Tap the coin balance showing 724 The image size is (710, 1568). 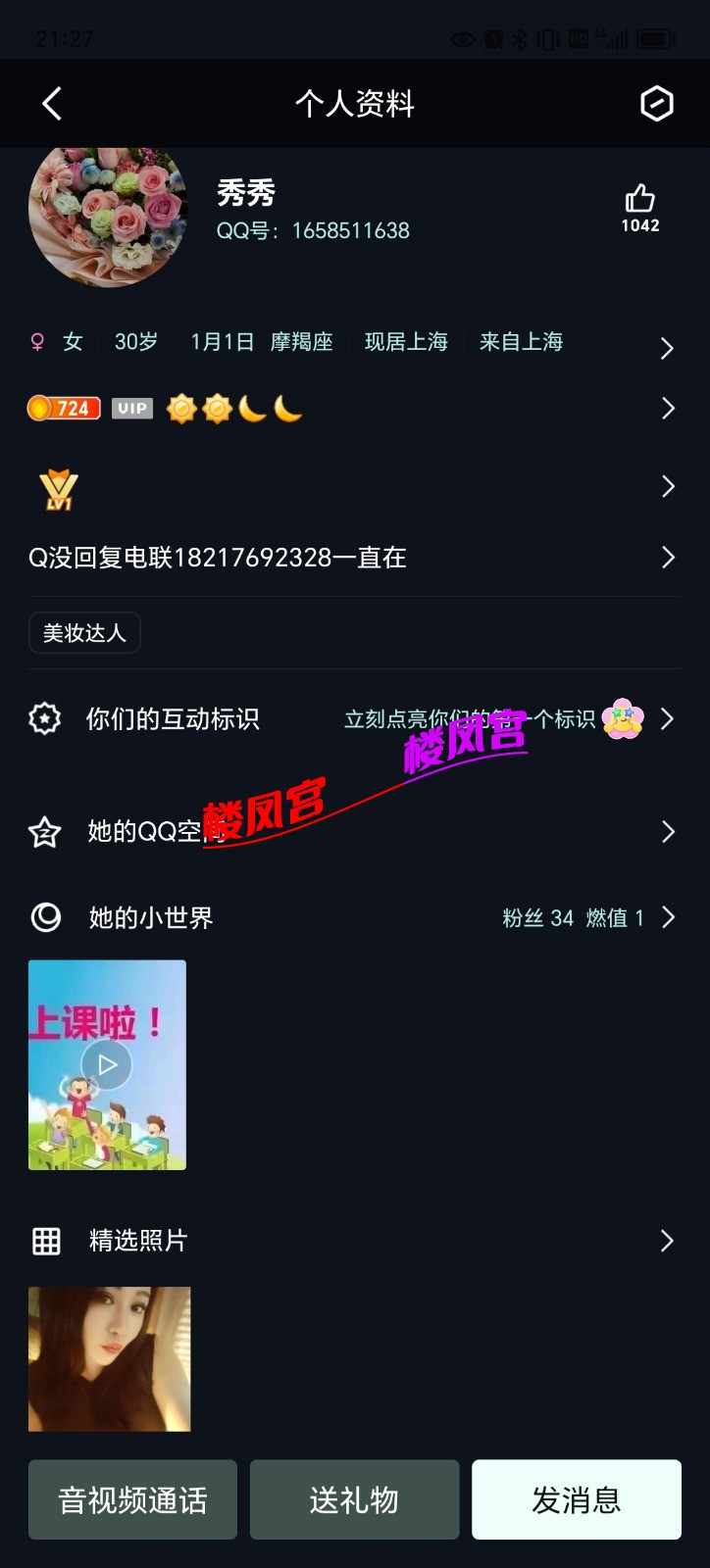tap(62, 409)
